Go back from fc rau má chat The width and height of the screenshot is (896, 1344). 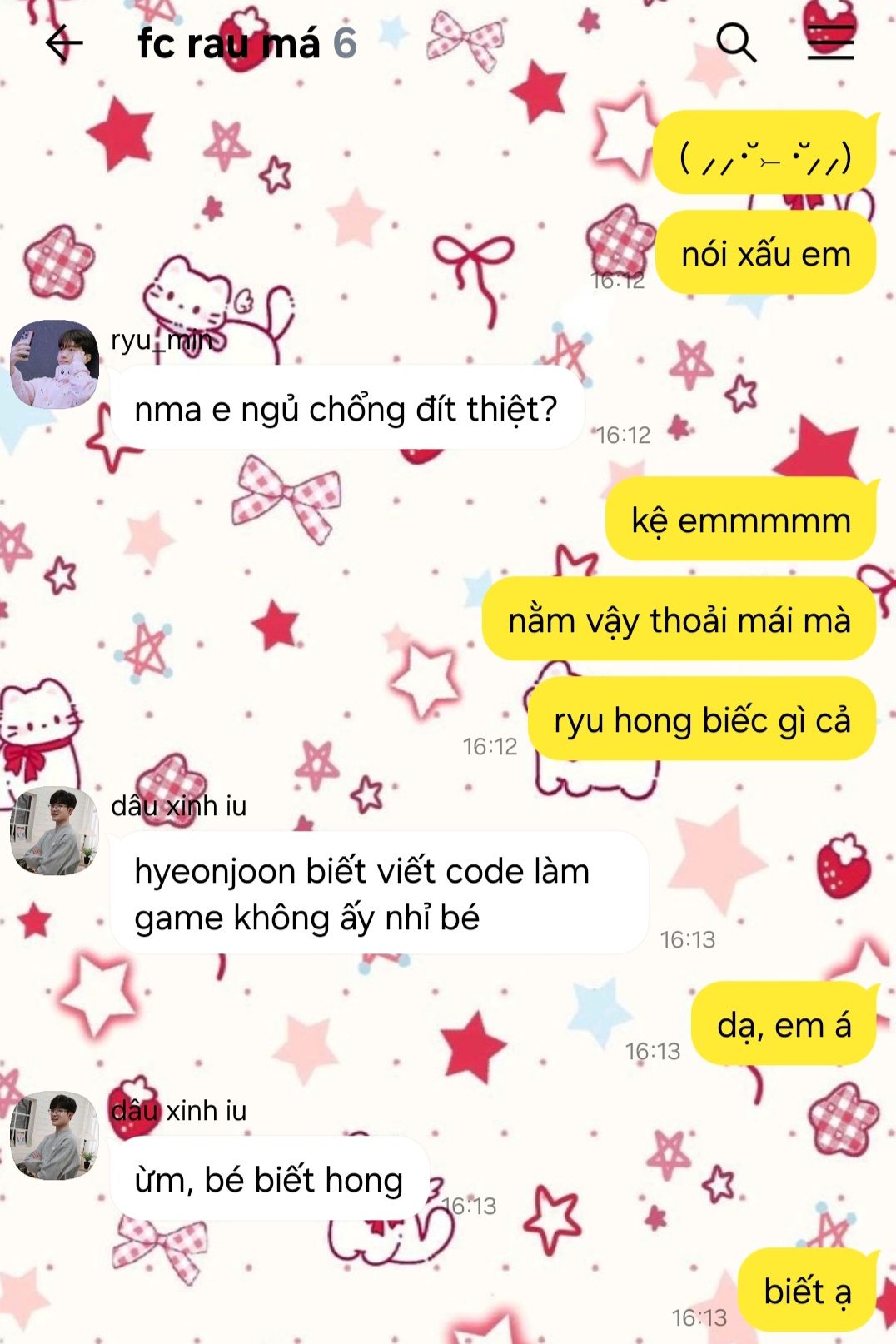[64, 43]
